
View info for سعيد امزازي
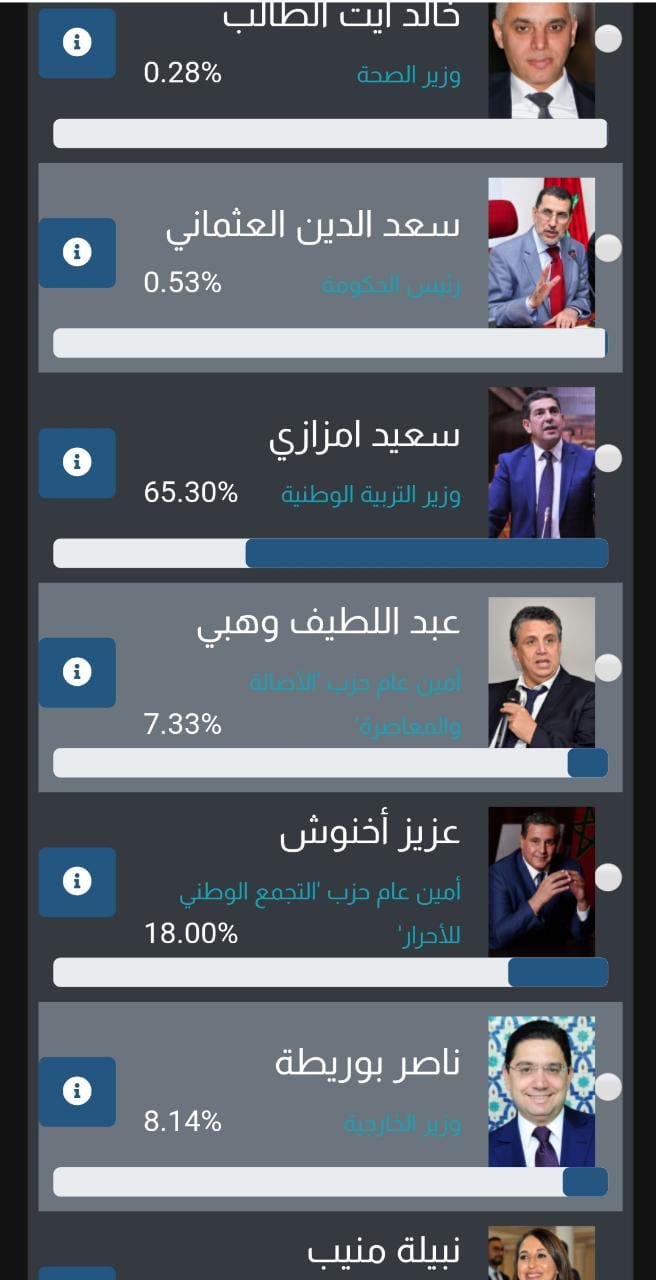[77, 463]
